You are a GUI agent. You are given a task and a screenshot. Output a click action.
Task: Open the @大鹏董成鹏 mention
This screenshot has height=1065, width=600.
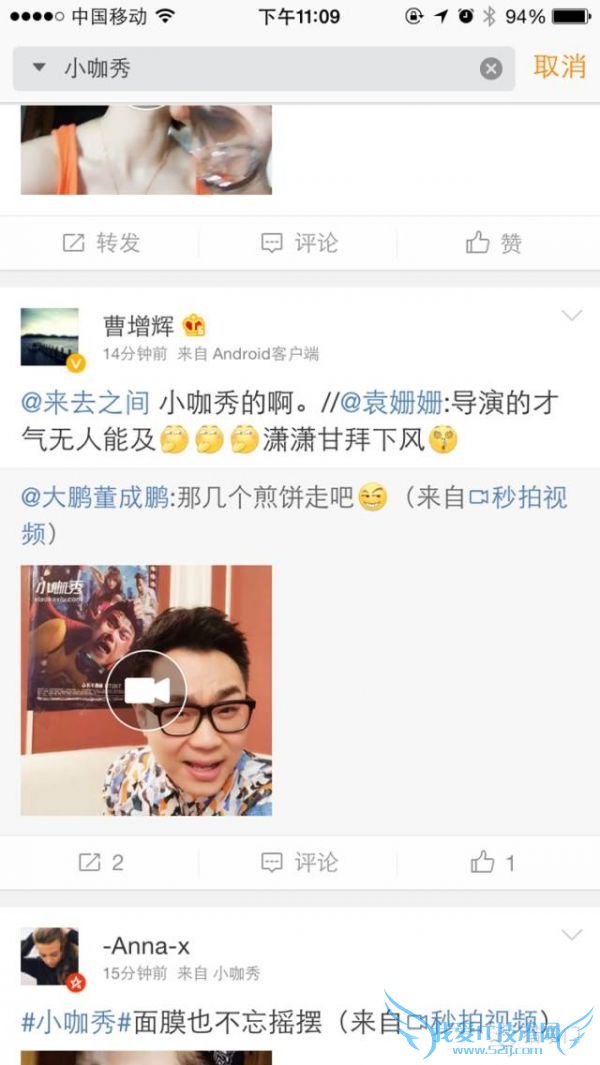click(95, 498)
